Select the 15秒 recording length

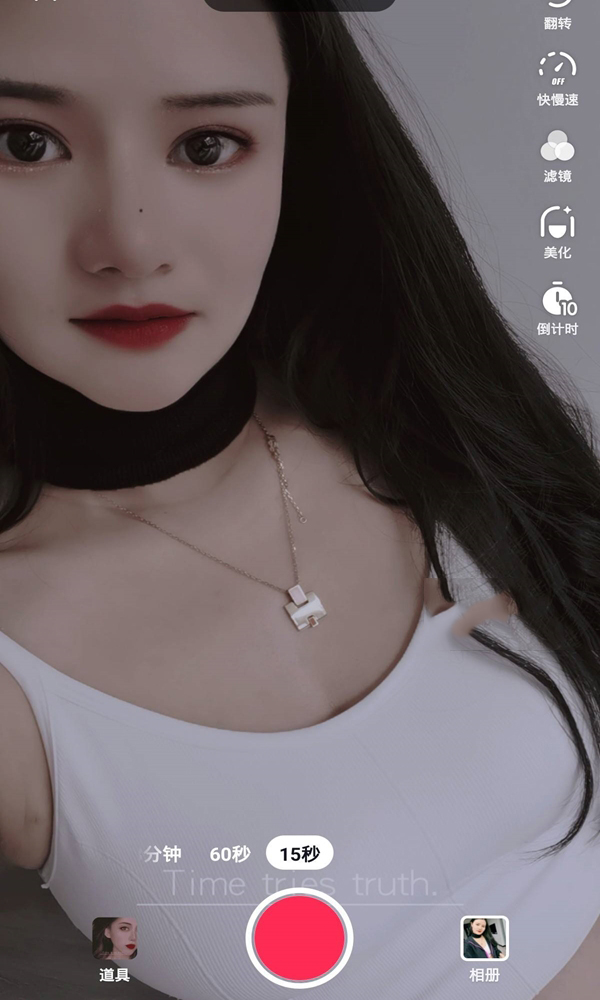(300, 853)
